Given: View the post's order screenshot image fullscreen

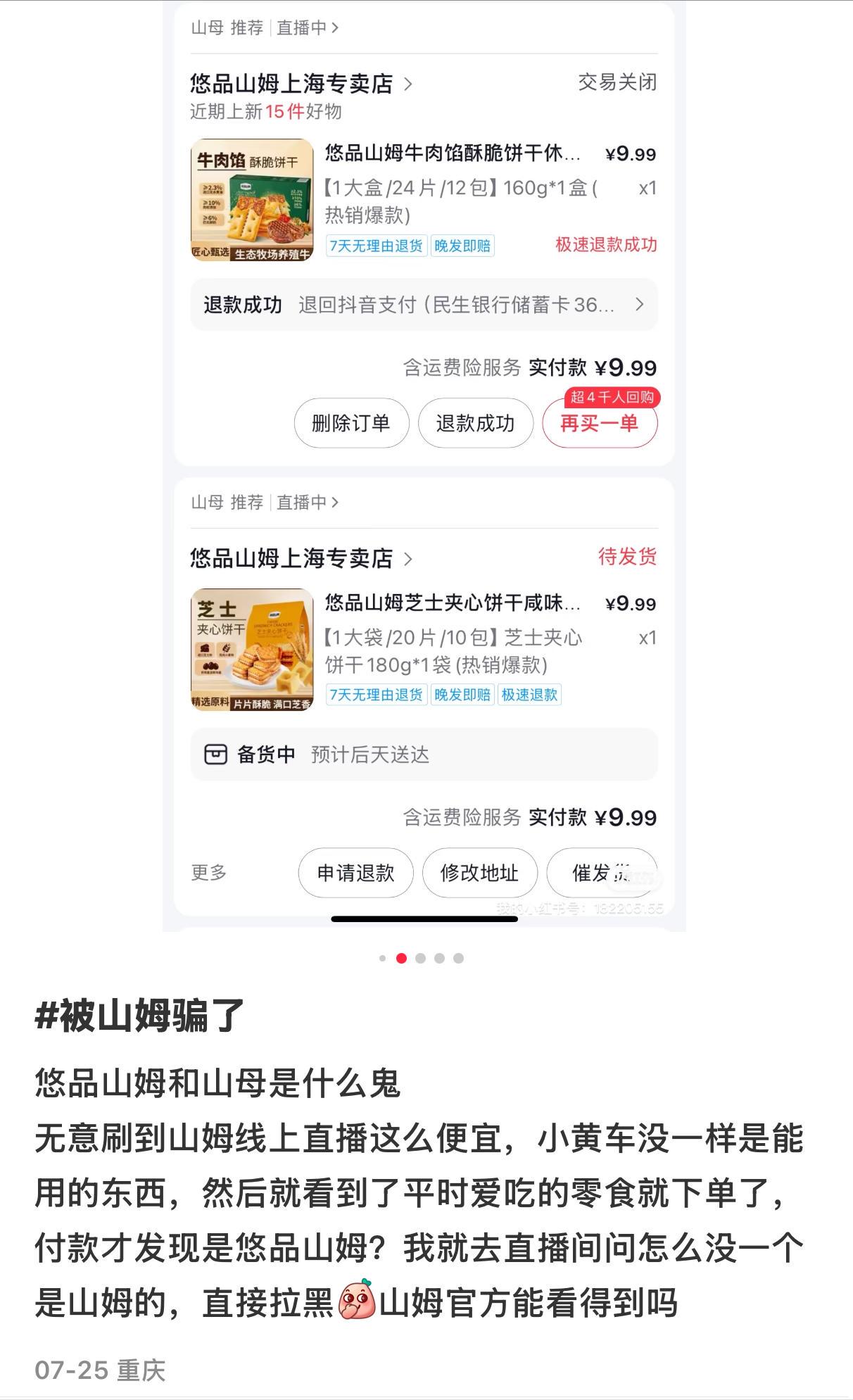Looking at the screenshot, I should pyautogui.click(x=424, y=465).
